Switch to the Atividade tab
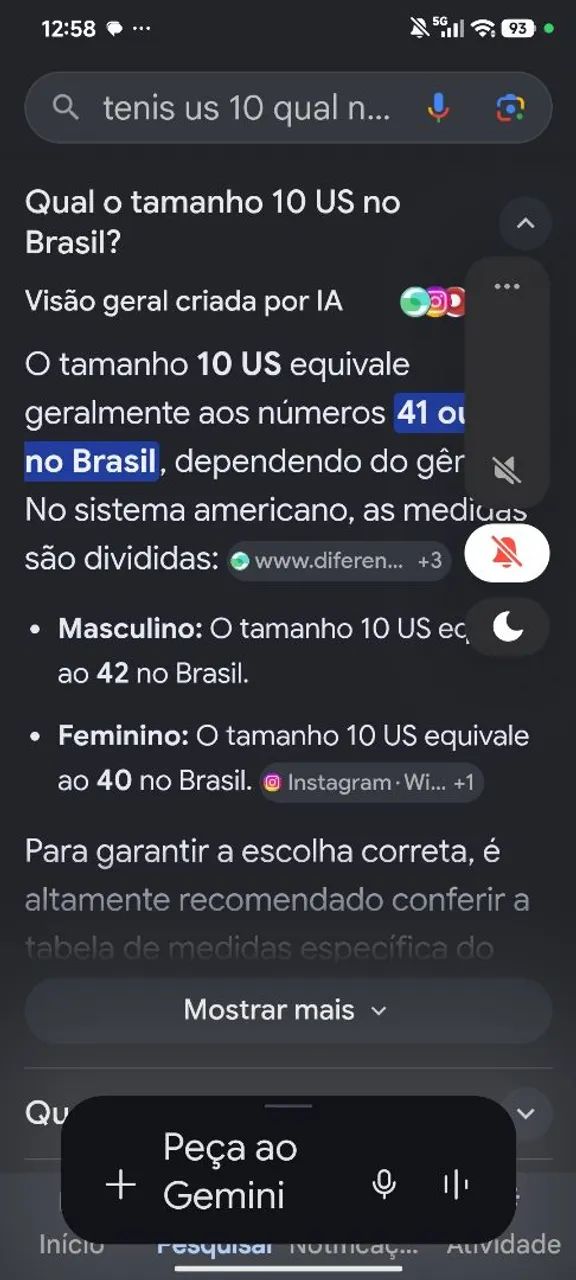Screen dimensions: 576x1280 tap(503, 1244)
